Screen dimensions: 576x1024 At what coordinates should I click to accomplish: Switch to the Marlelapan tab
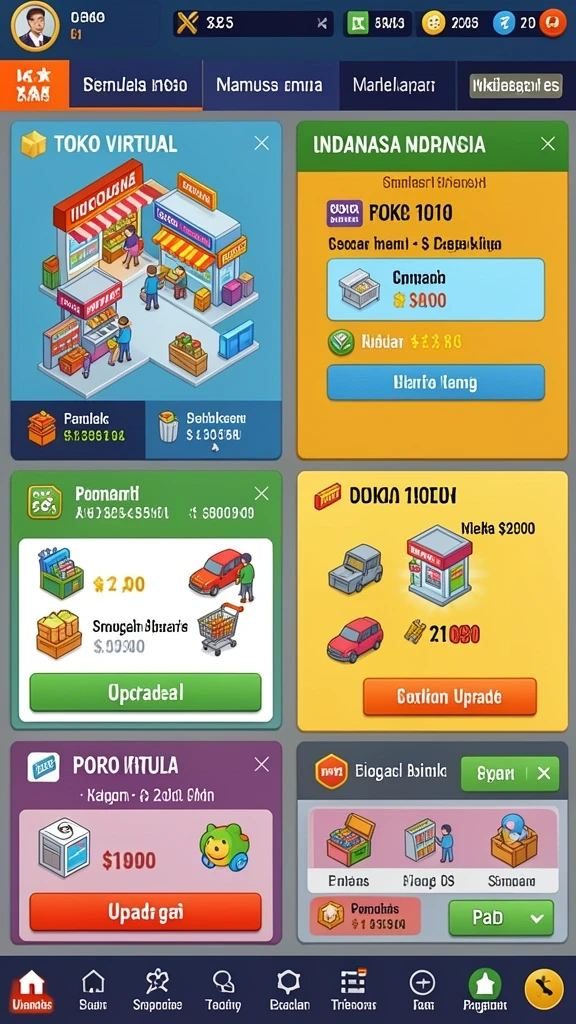coord(394,85)
